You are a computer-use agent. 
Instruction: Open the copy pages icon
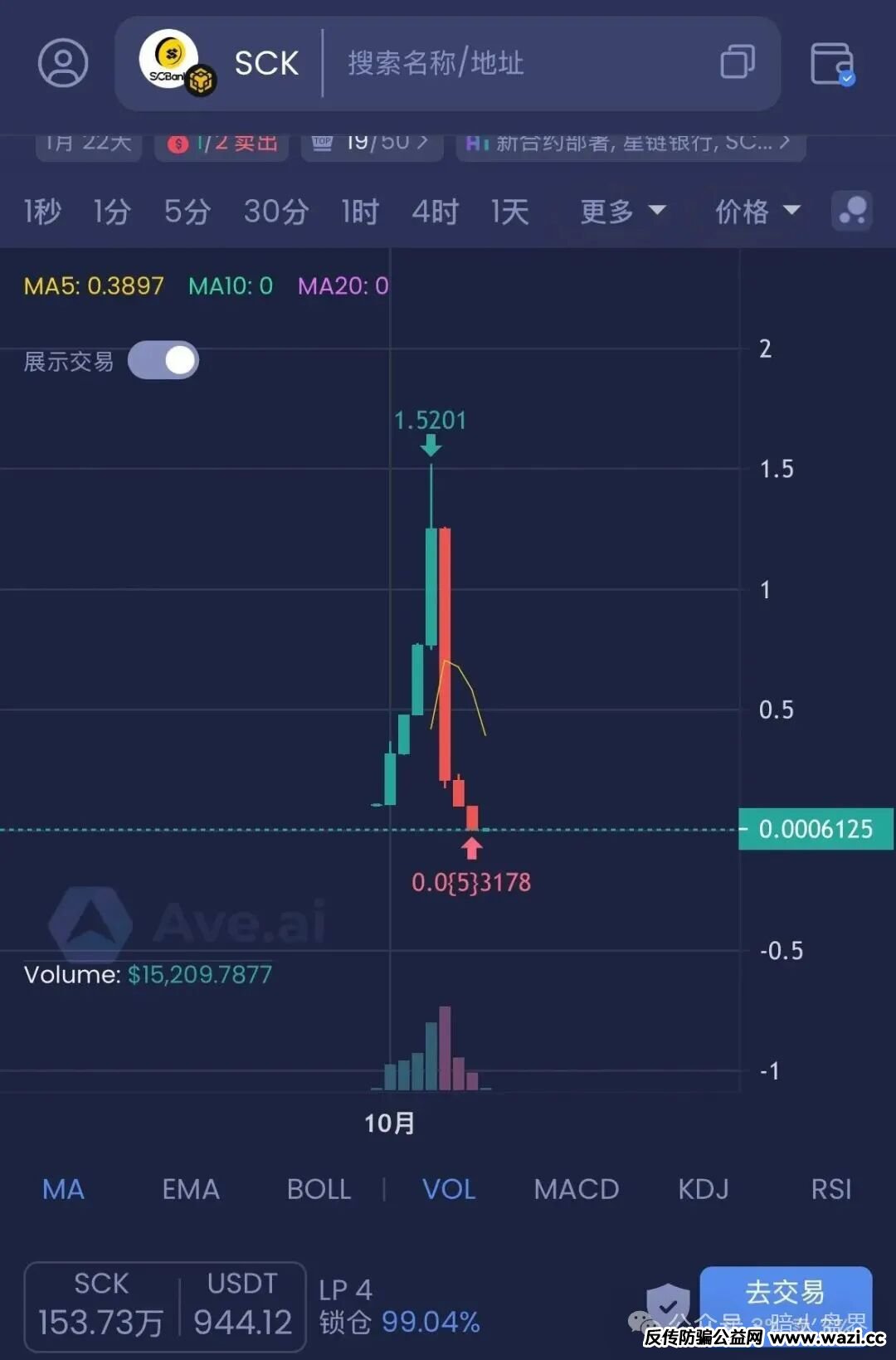point(738,62)
